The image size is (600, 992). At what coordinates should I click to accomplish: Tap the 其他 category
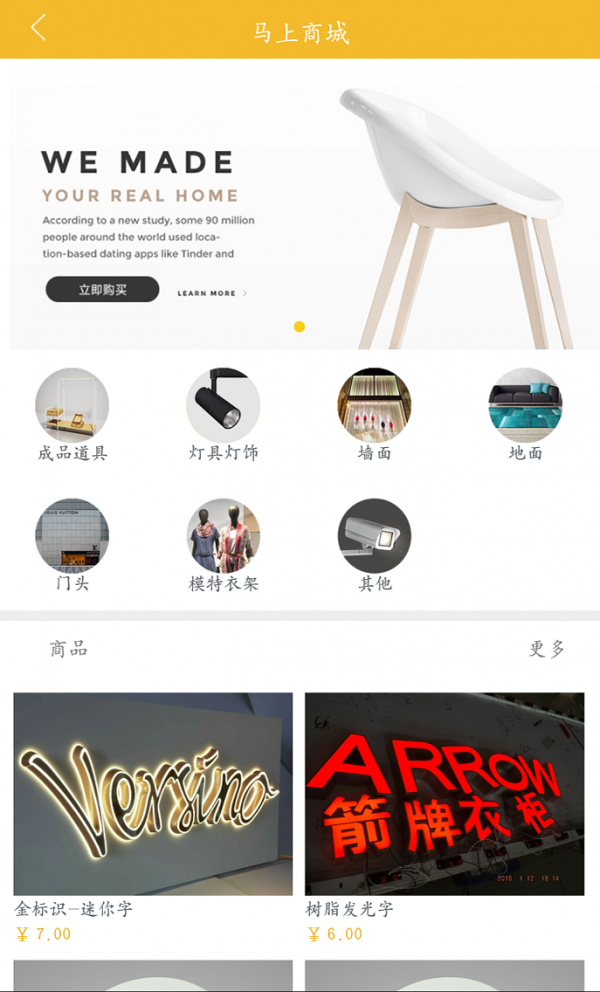tap(374, 545)
